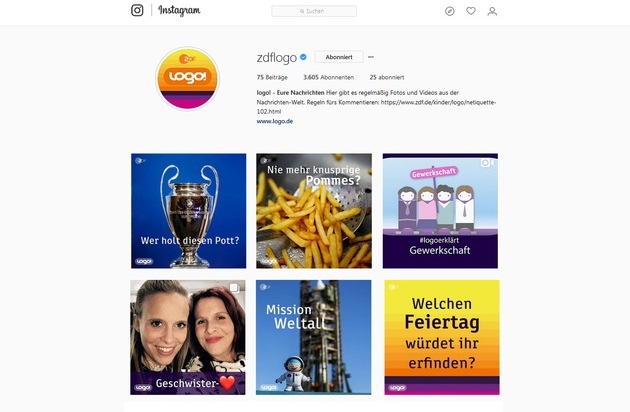View the 3.605 Abonnenten list
Viewport: 630px width, 412px height.
328,76
